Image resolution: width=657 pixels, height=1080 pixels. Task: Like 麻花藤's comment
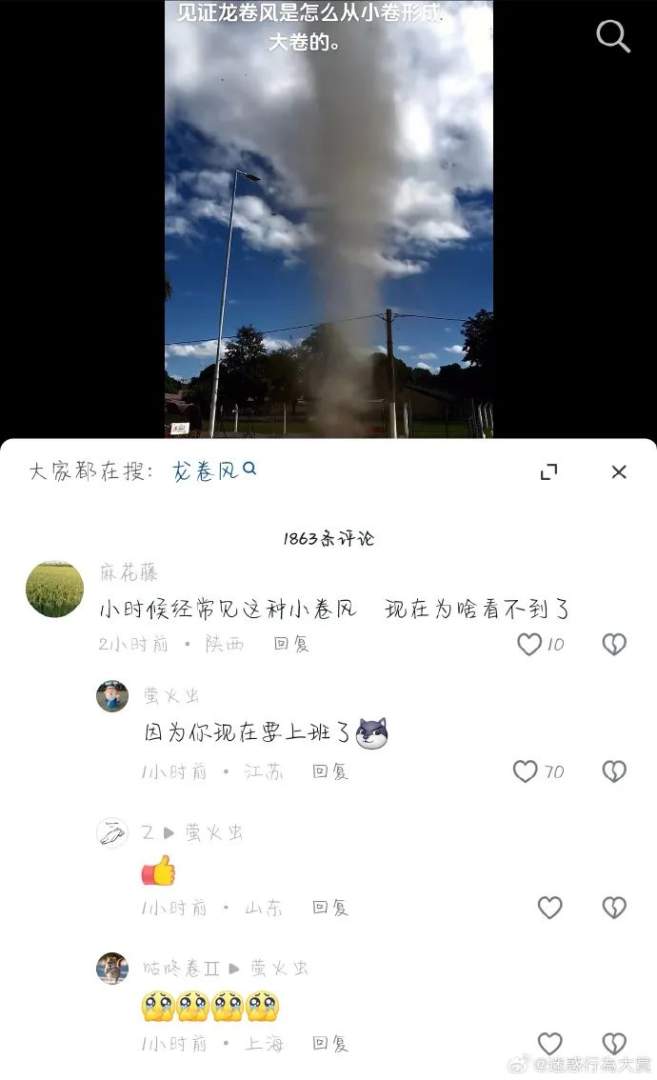pos(530,645)
